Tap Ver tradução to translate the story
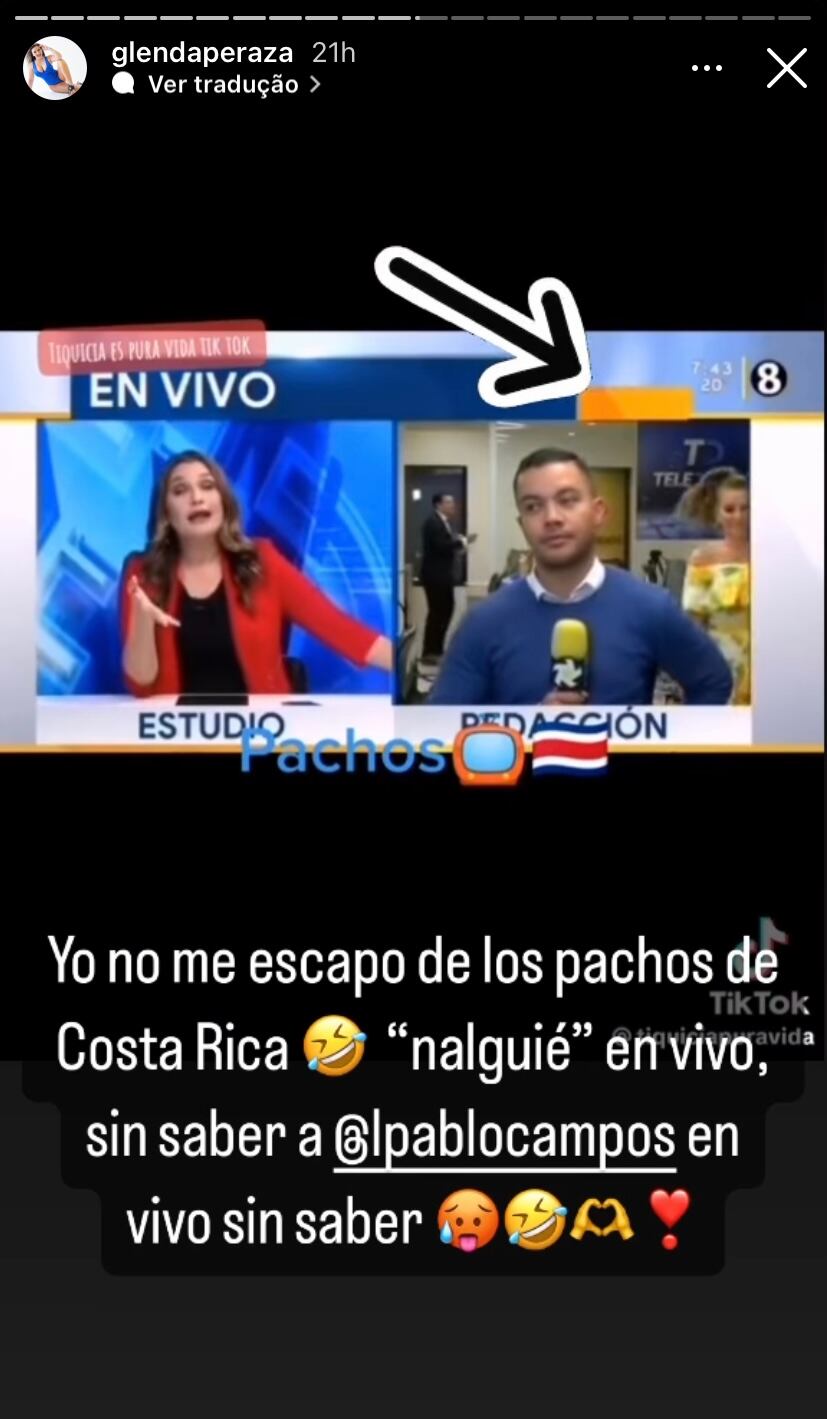 coord(222,85)
